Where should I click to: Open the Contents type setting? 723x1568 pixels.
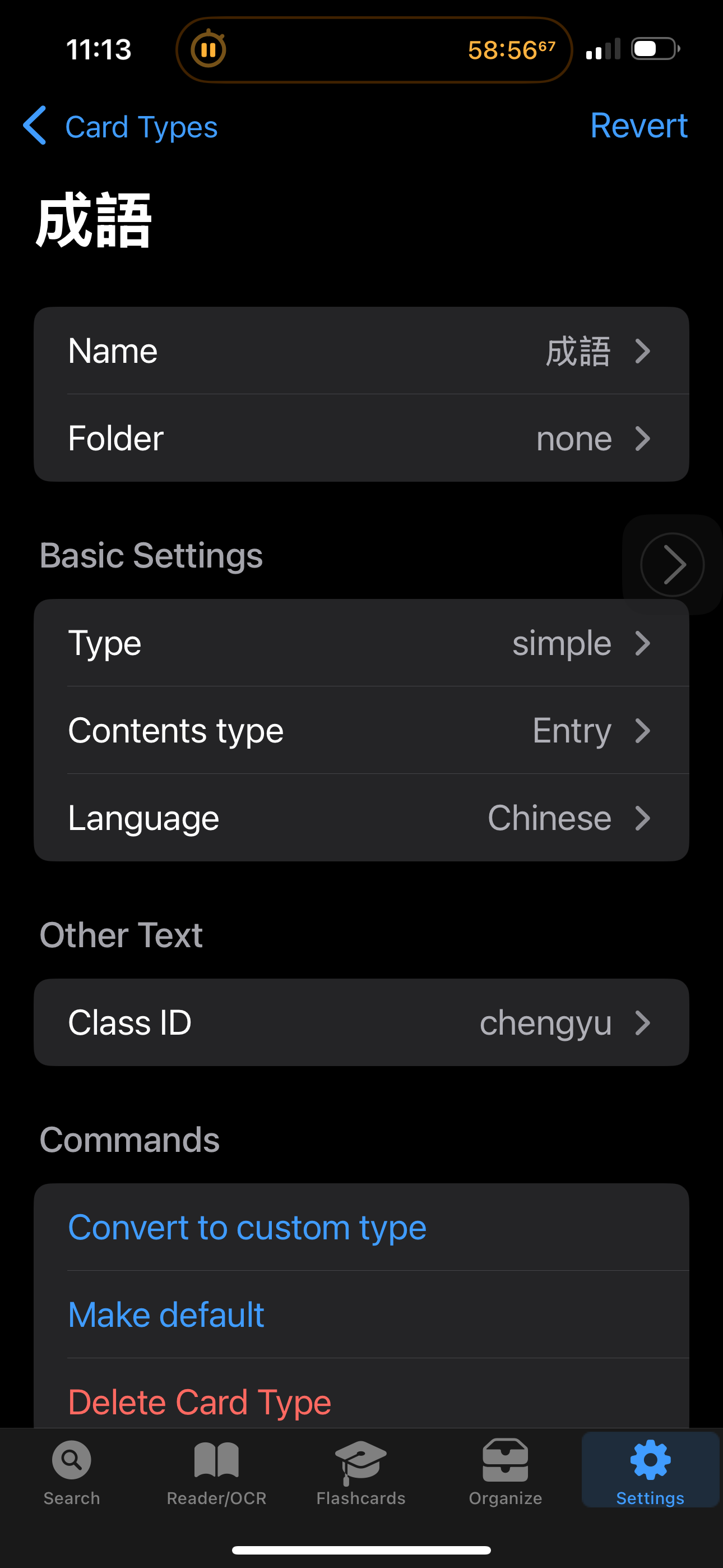(361, 730)
